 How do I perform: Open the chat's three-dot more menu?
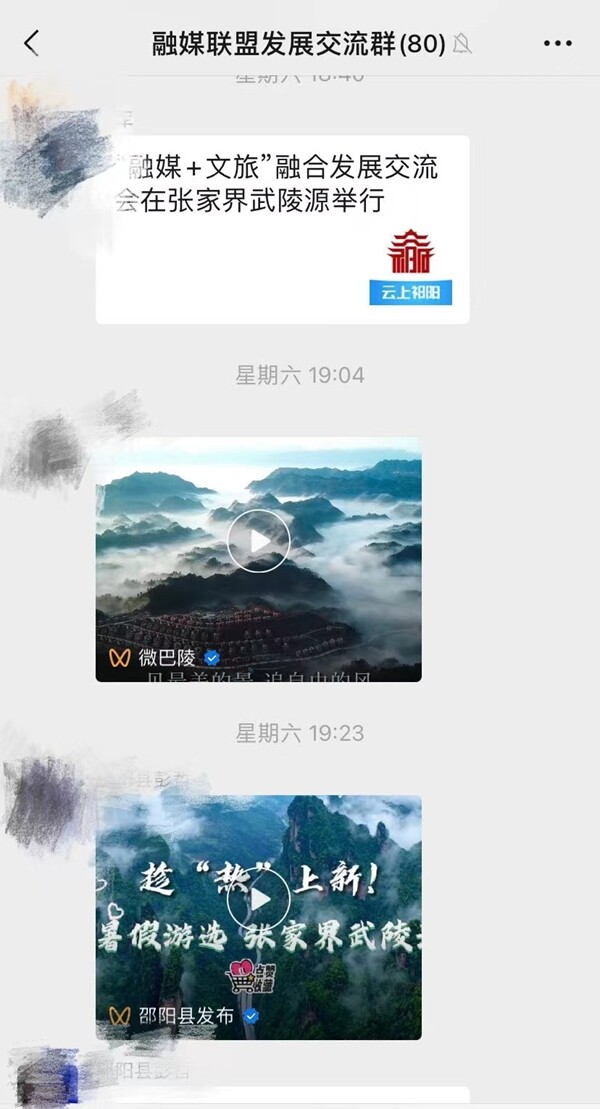557,44
